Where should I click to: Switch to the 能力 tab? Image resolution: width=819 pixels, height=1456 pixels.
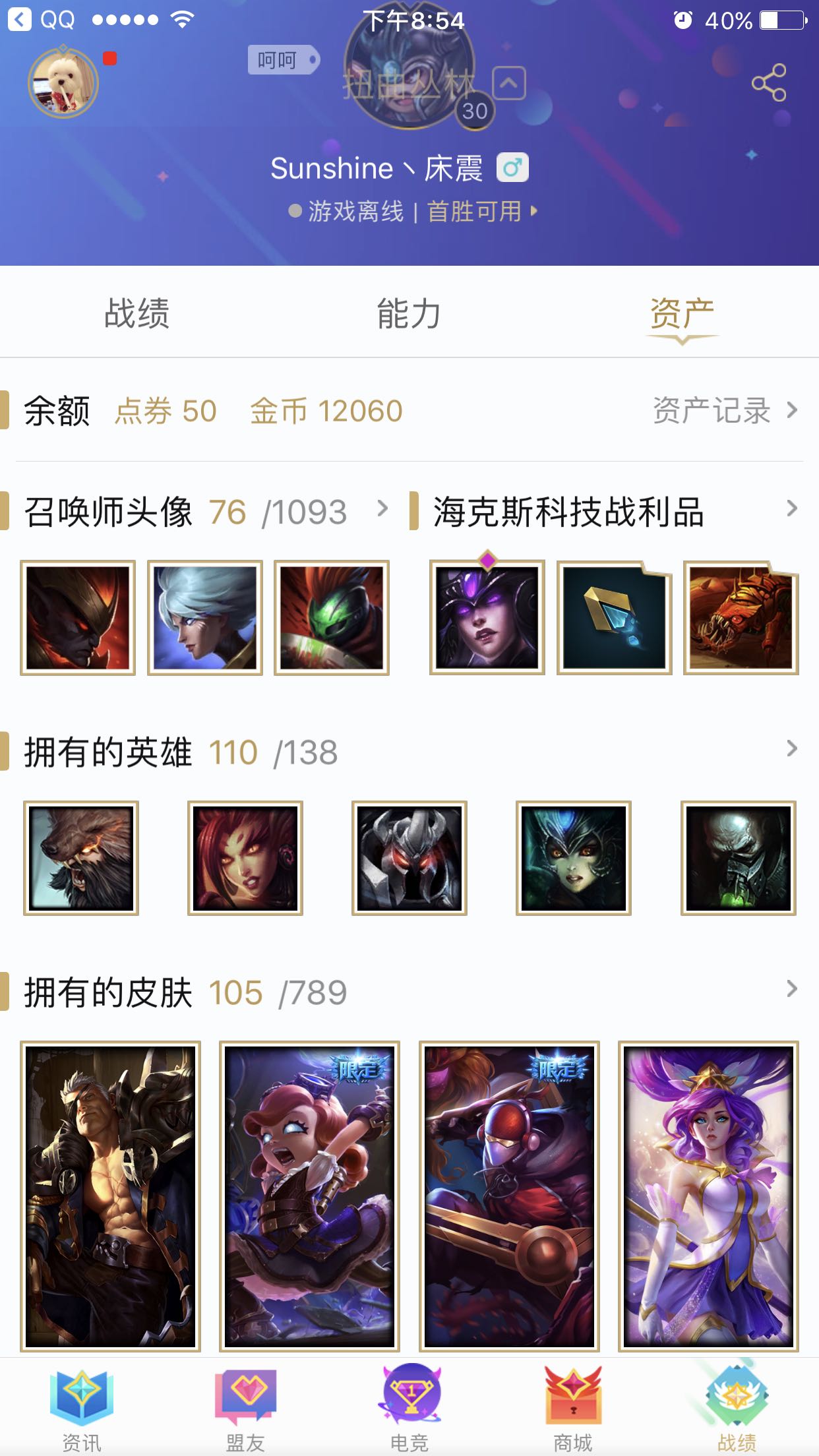409,313
